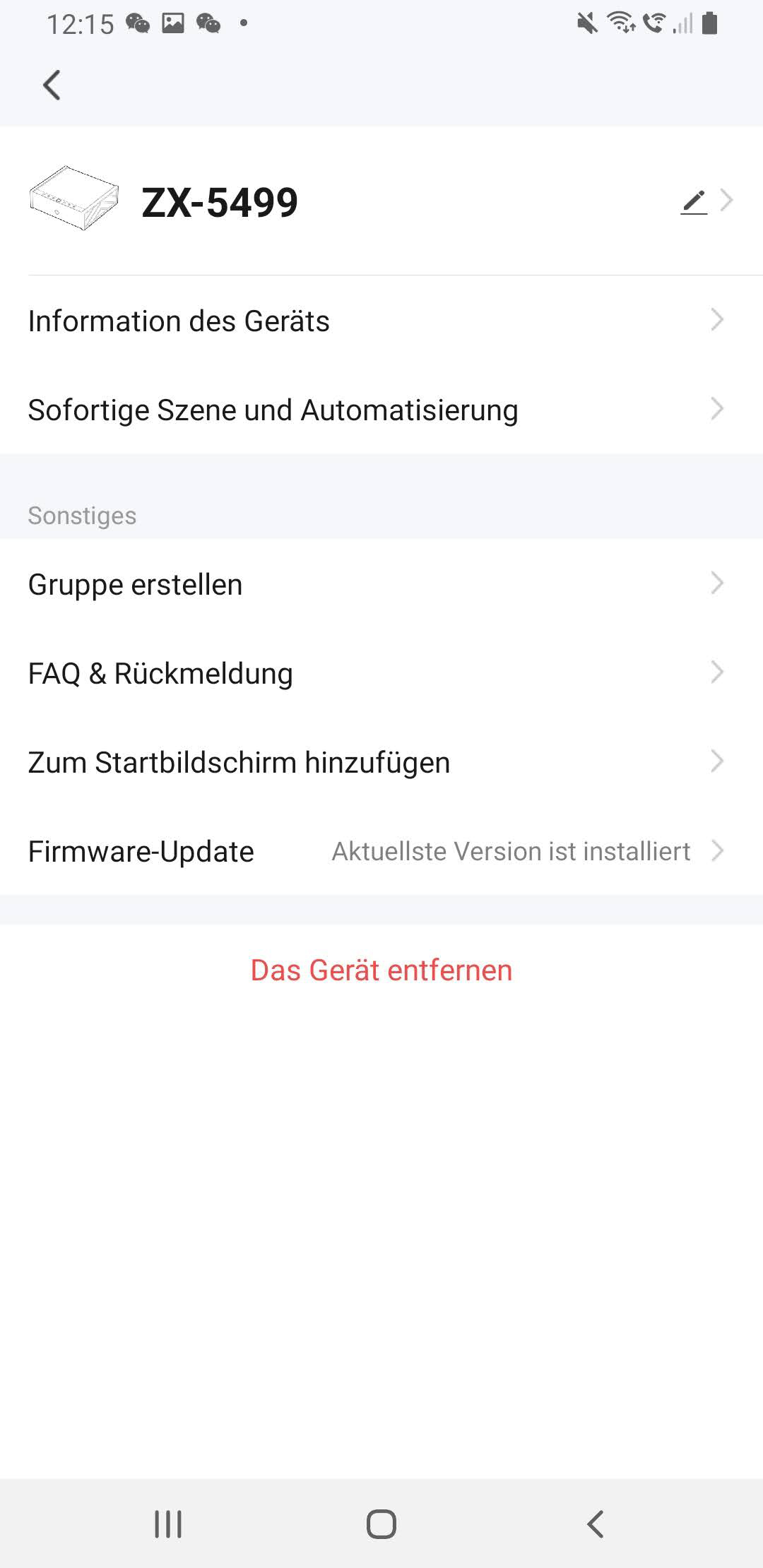Viewport: 763px width, 1568px height.
Task: Check the Firmware-Update row
Action: pos(381,851)
